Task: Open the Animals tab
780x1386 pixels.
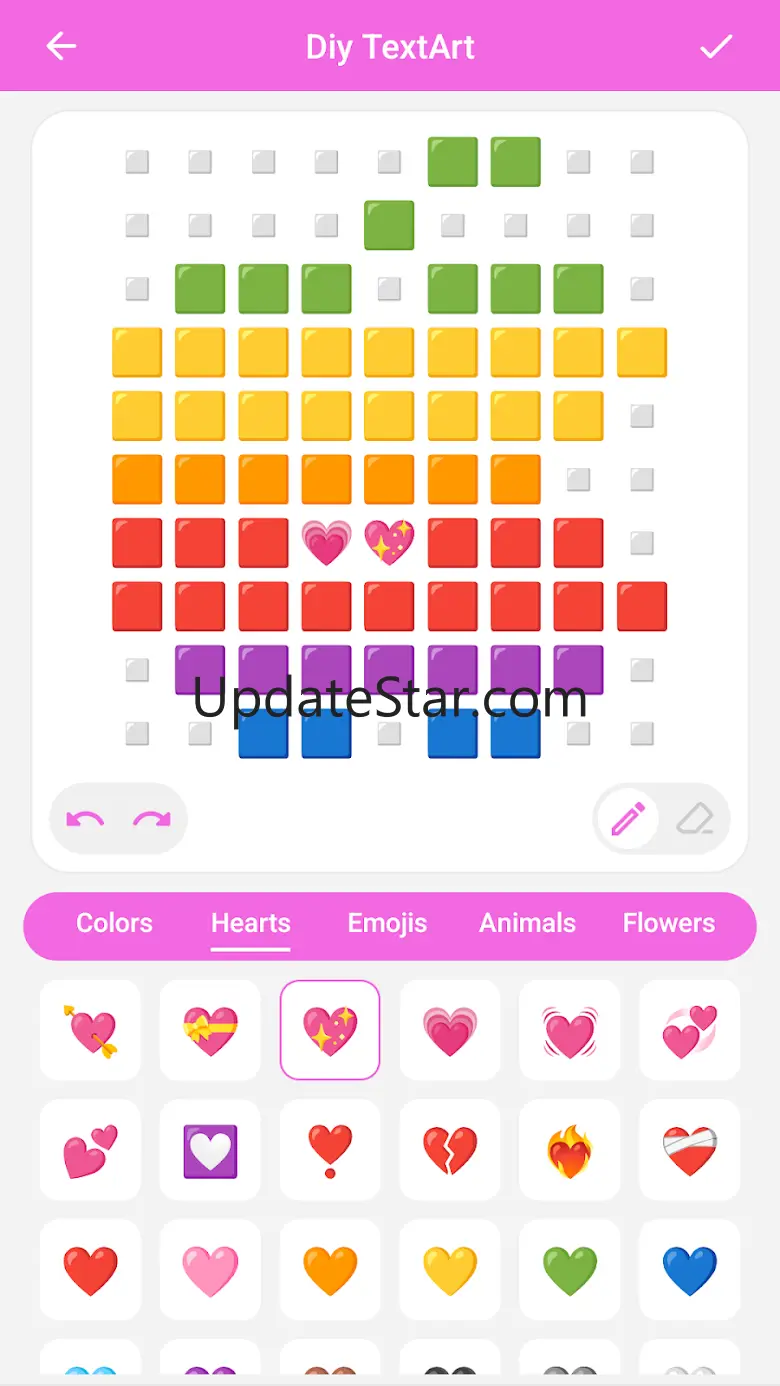Action: point(527,923)
